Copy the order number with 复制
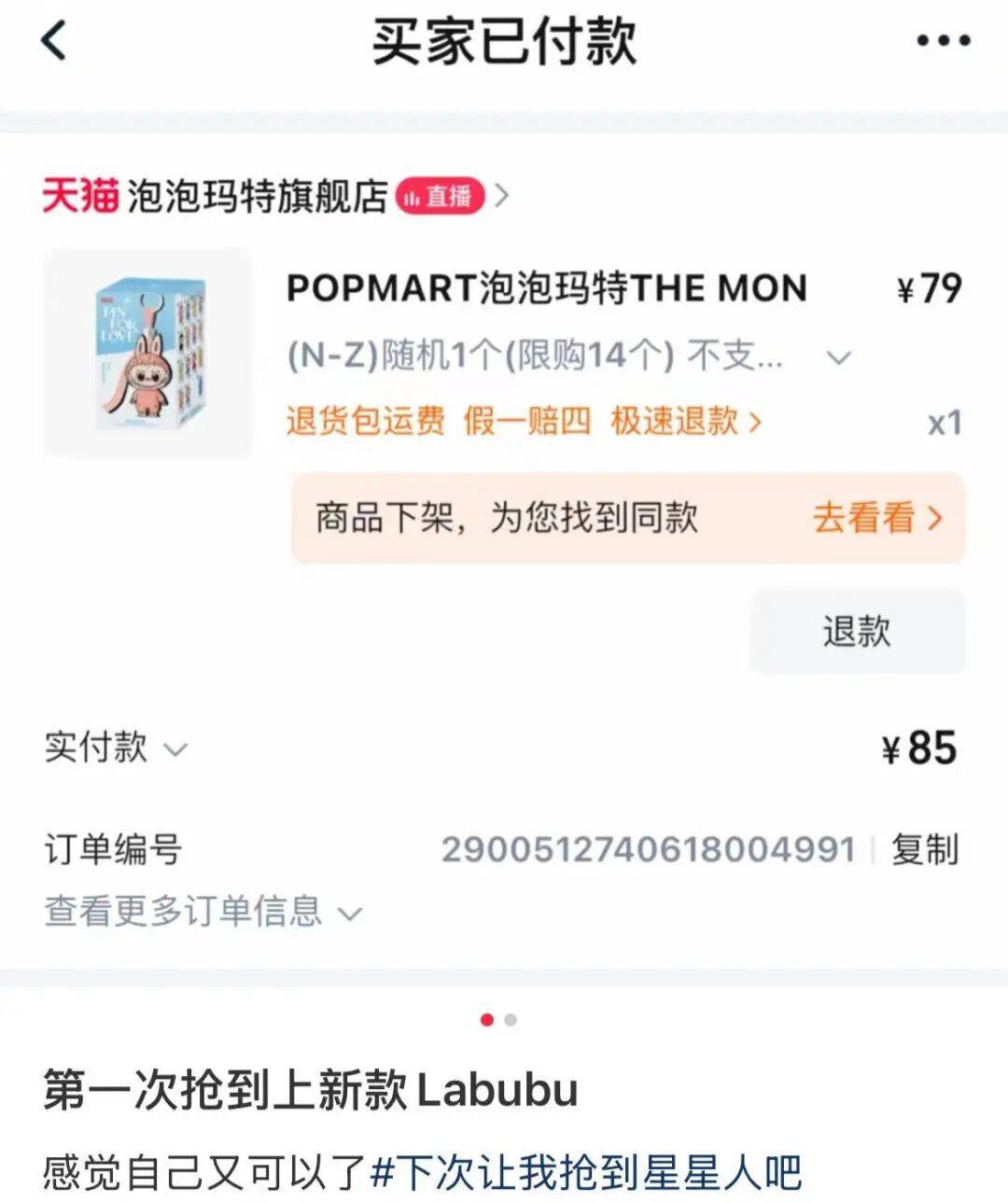This screenshot has width=1008, height=1202. click(927, 847)
